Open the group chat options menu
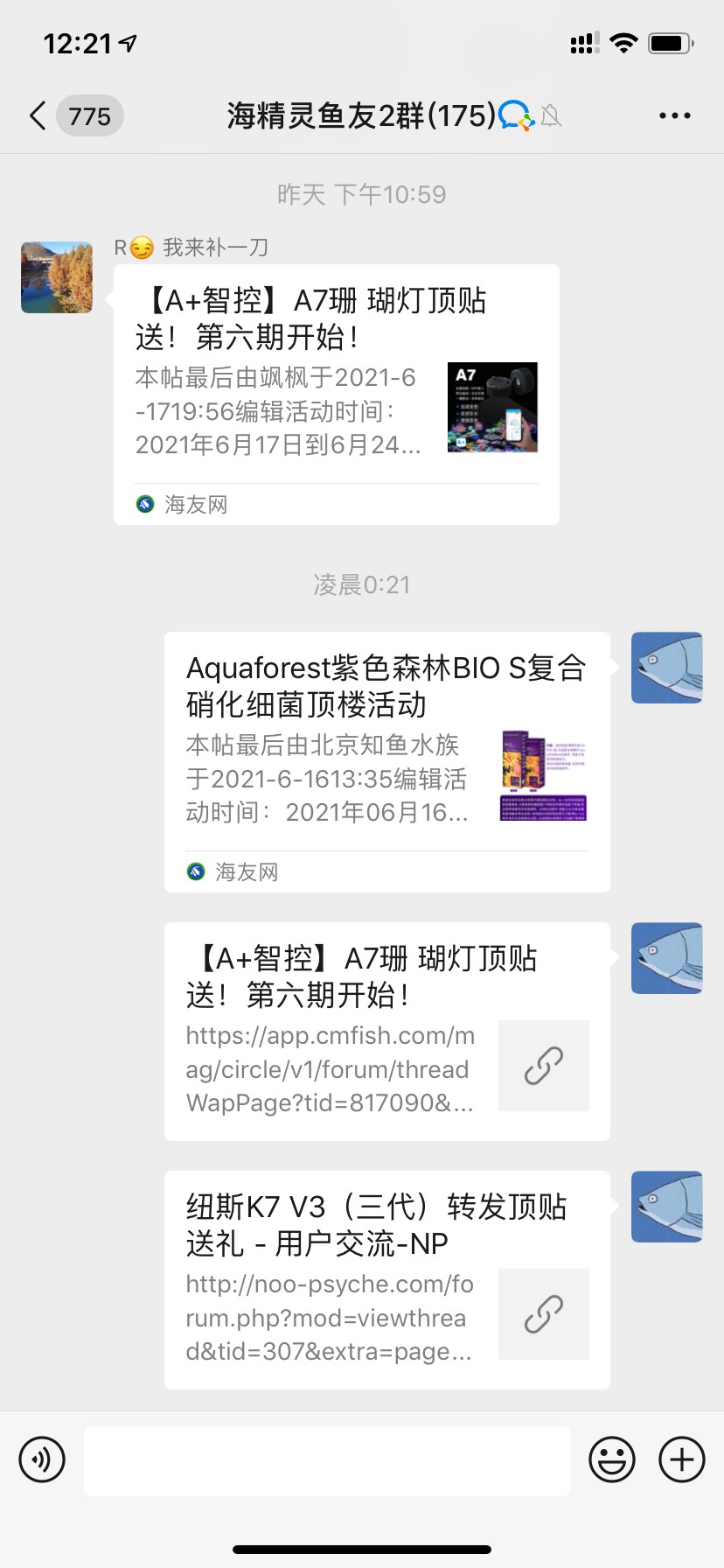Image resolution: width=724 pixels, height=1568 pixels. coord(674,115)
